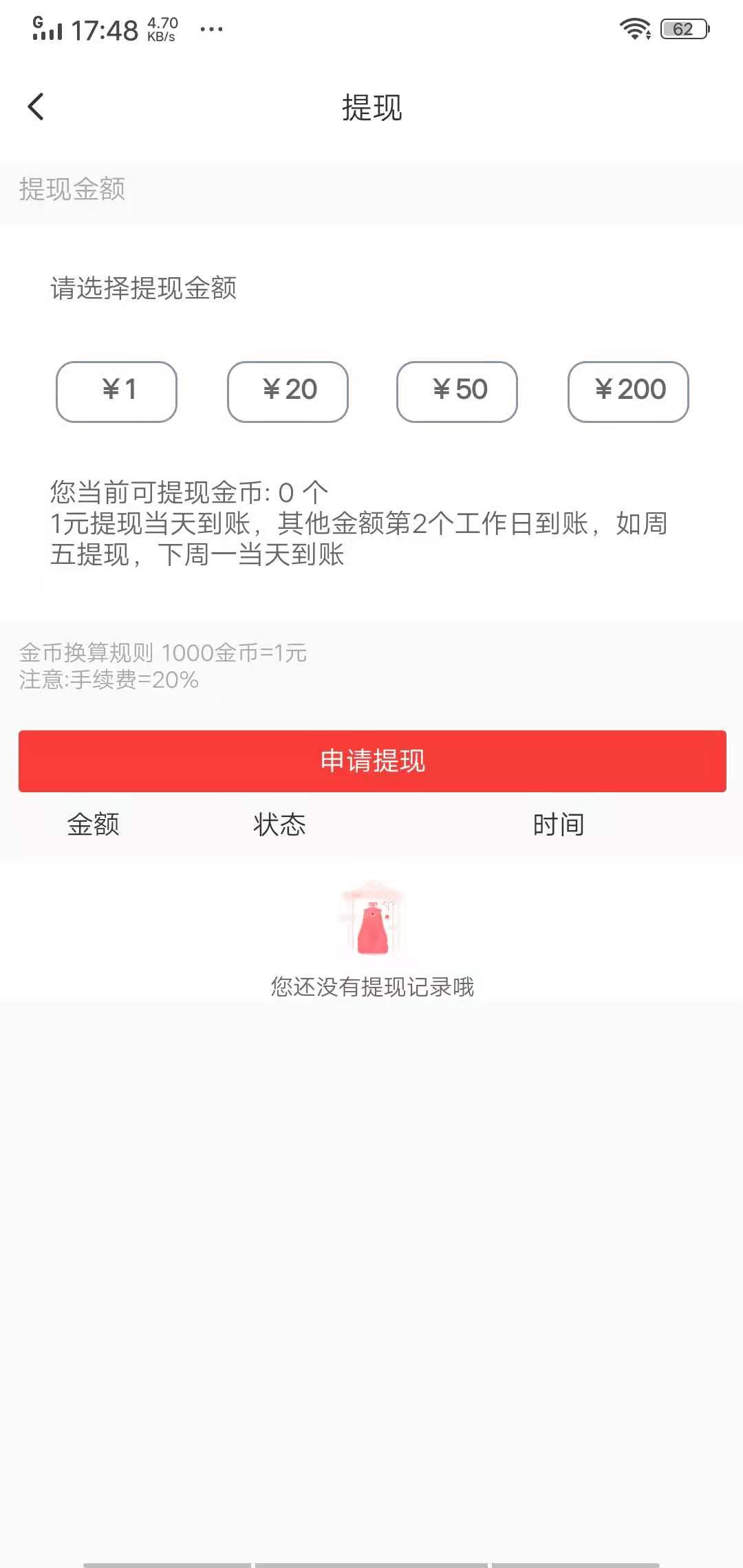Tap the coin conversion rule text
743x1568 pixels.
(x=163, y=653)
